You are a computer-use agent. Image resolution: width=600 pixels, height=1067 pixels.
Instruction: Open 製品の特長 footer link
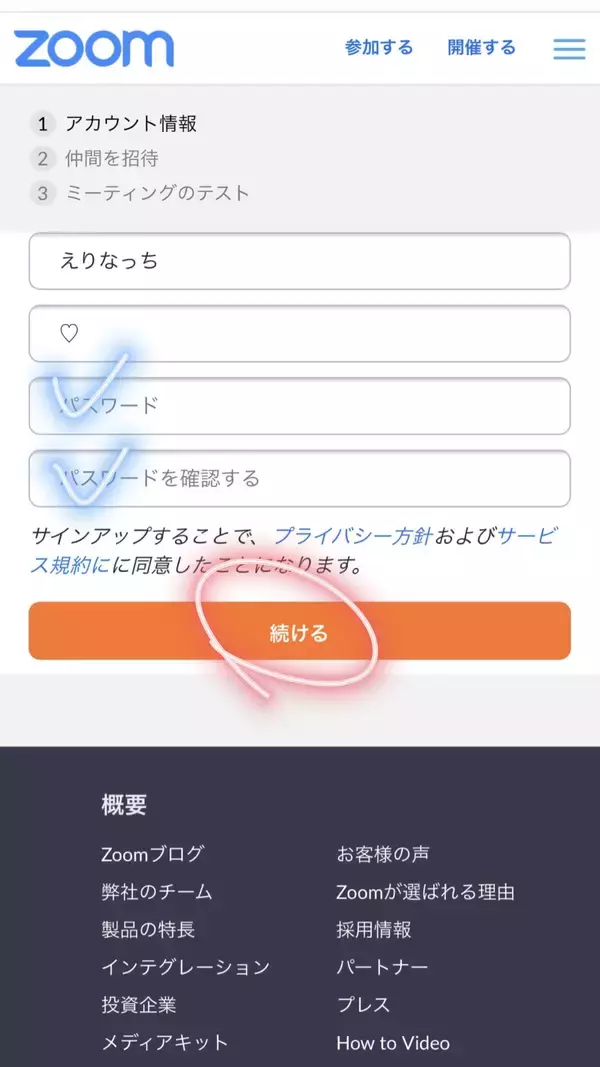pos(147,930)
